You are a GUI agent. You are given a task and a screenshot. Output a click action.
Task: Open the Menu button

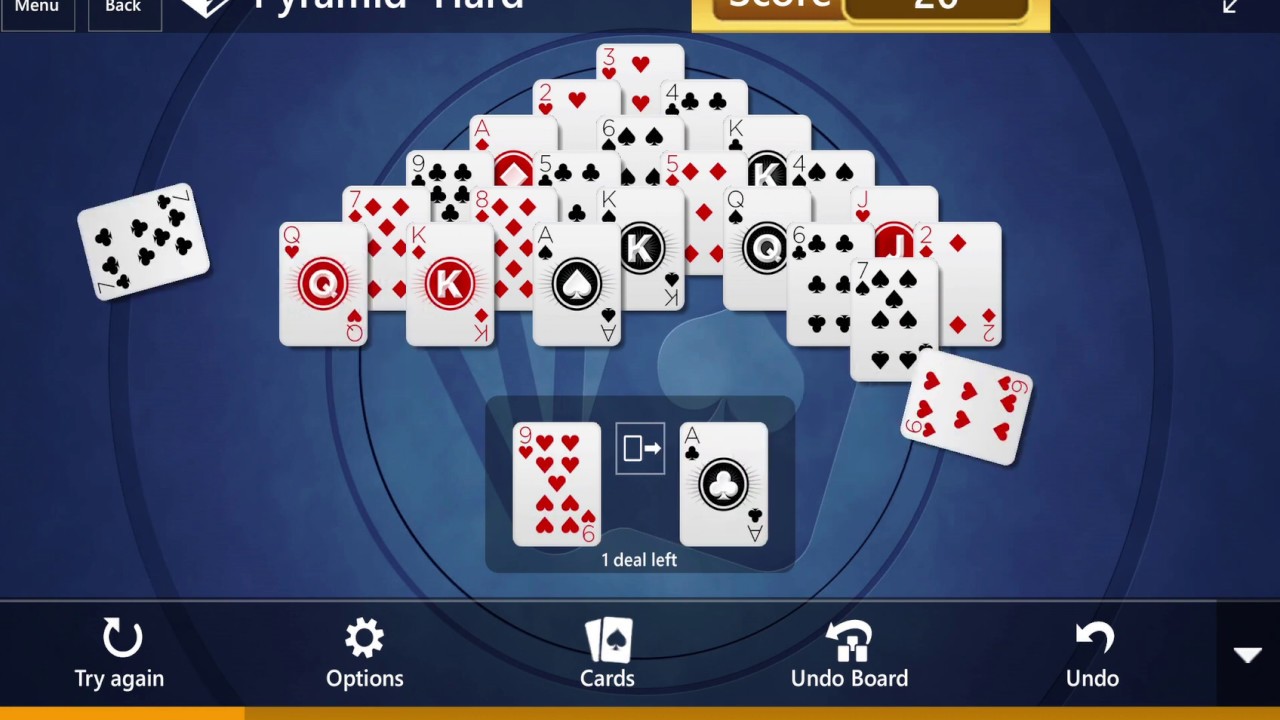[x=37, y=10]
